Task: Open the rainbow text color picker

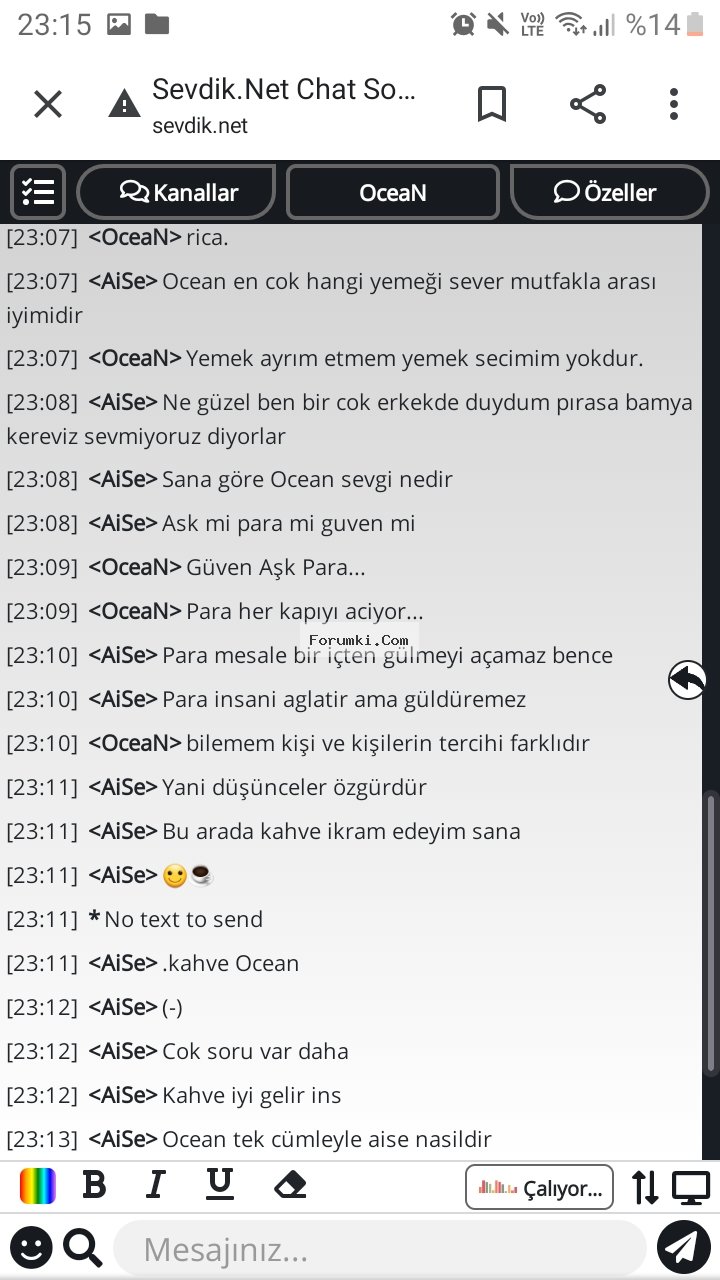Action: (x=38, y=1186)
